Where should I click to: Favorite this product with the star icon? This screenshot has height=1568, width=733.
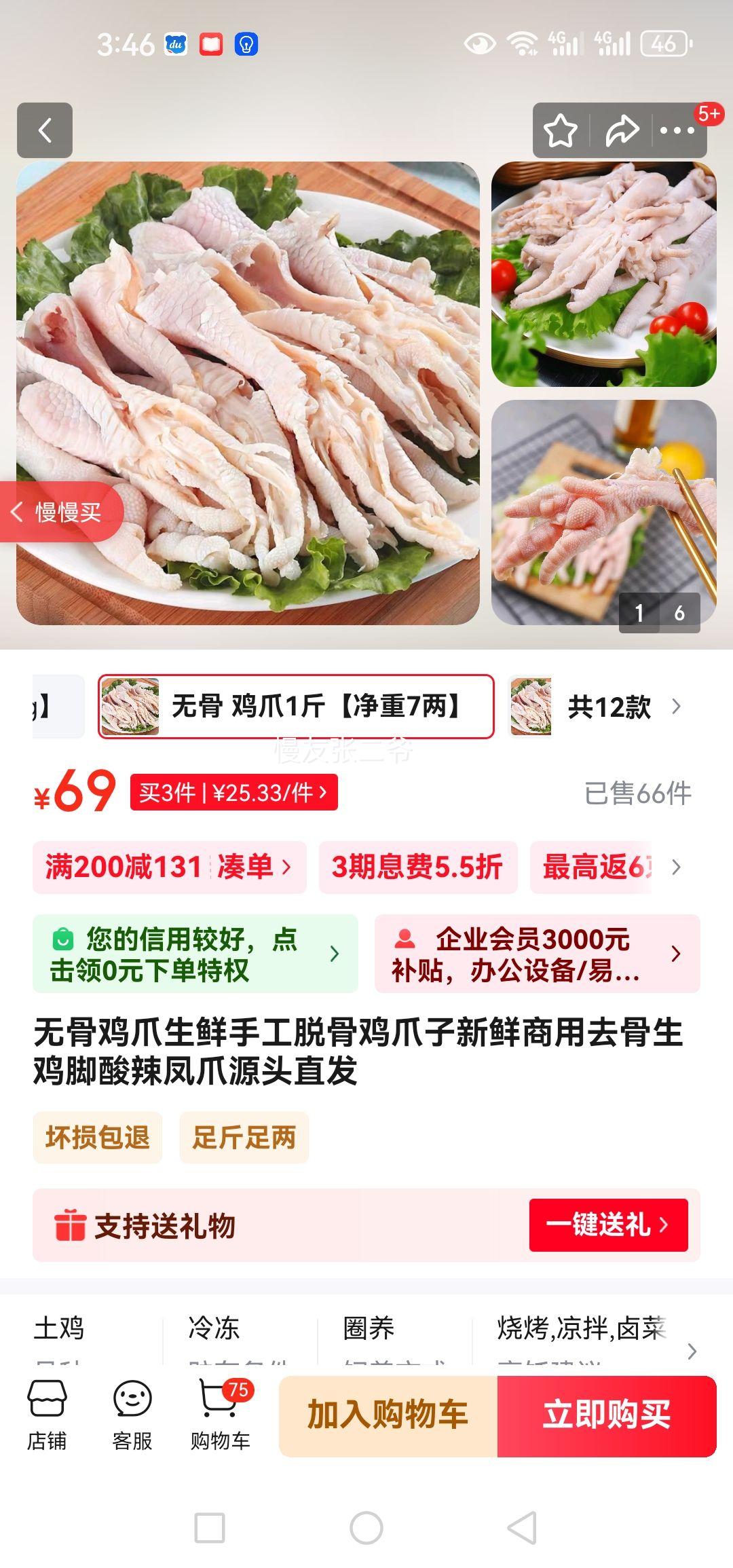561,131
